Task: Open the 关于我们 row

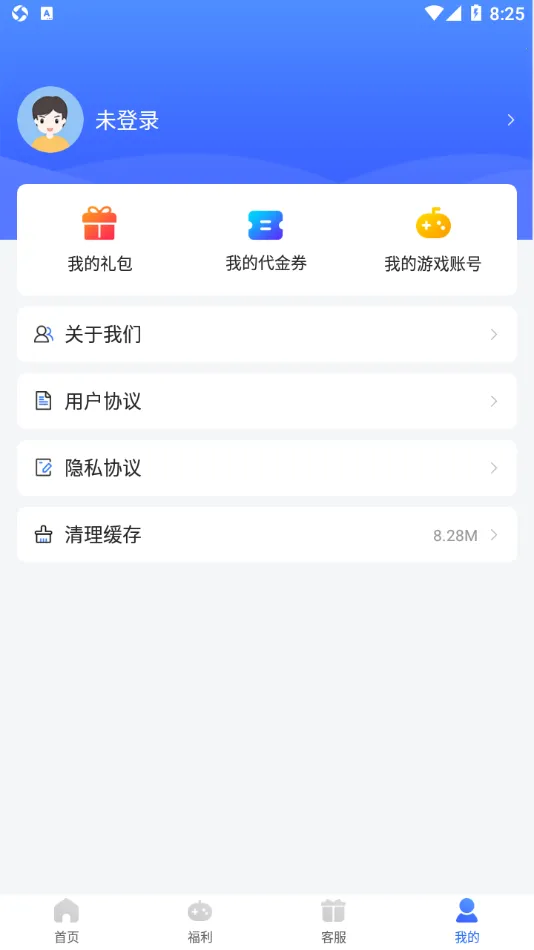Action: click(267, 334)
